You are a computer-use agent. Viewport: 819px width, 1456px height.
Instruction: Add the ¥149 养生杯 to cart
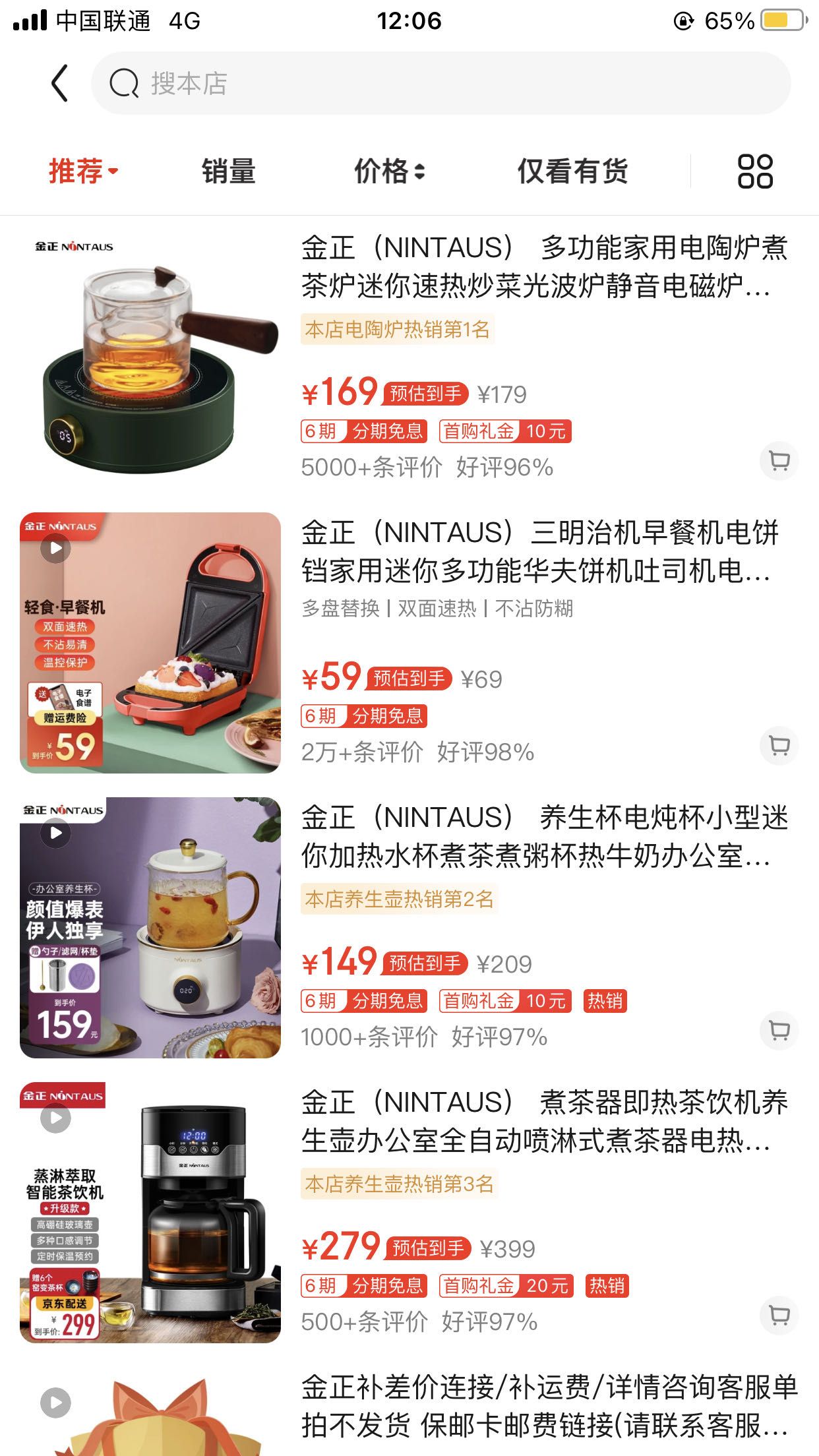tap(779, 1031)
